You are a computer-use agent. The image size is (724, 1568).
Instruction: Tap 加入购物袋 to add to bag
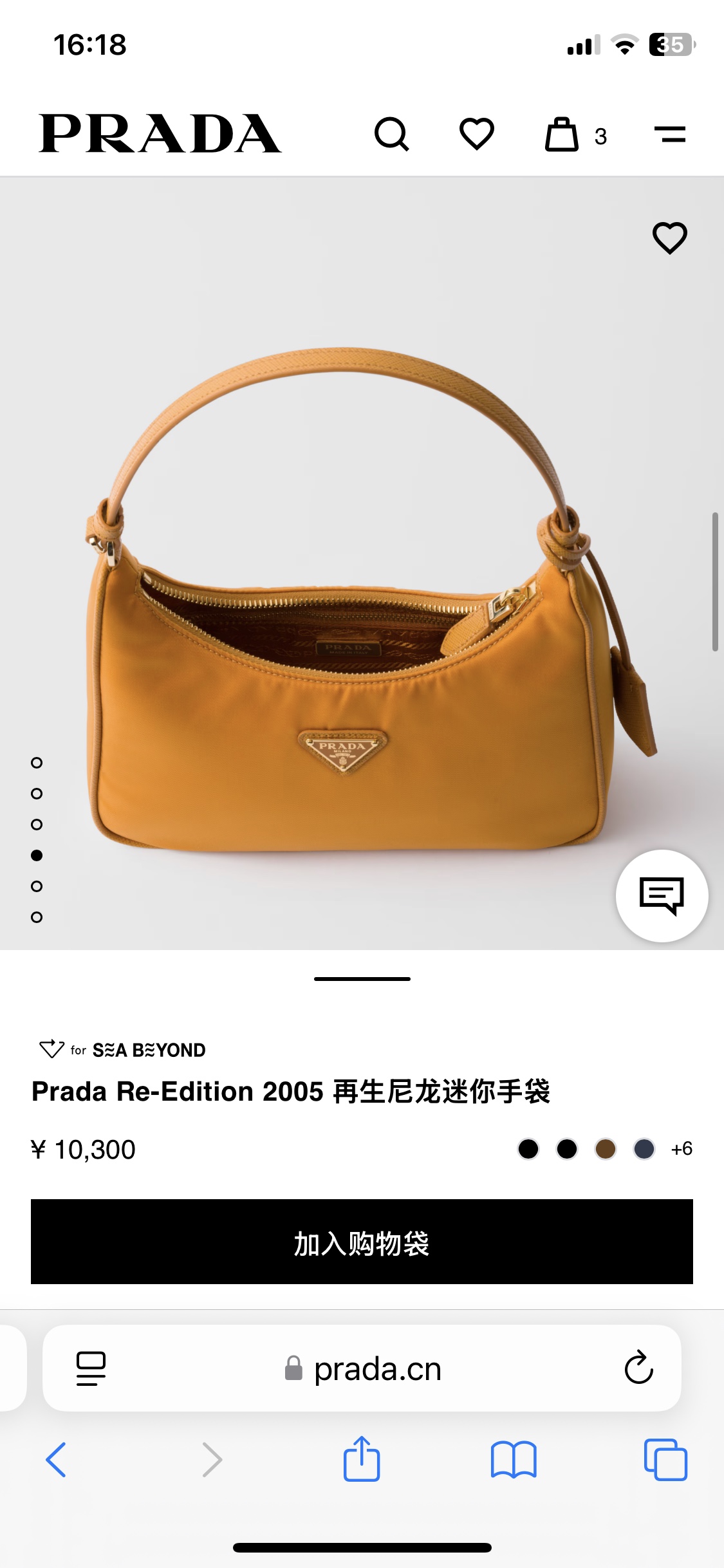(x=362, y=1242)
